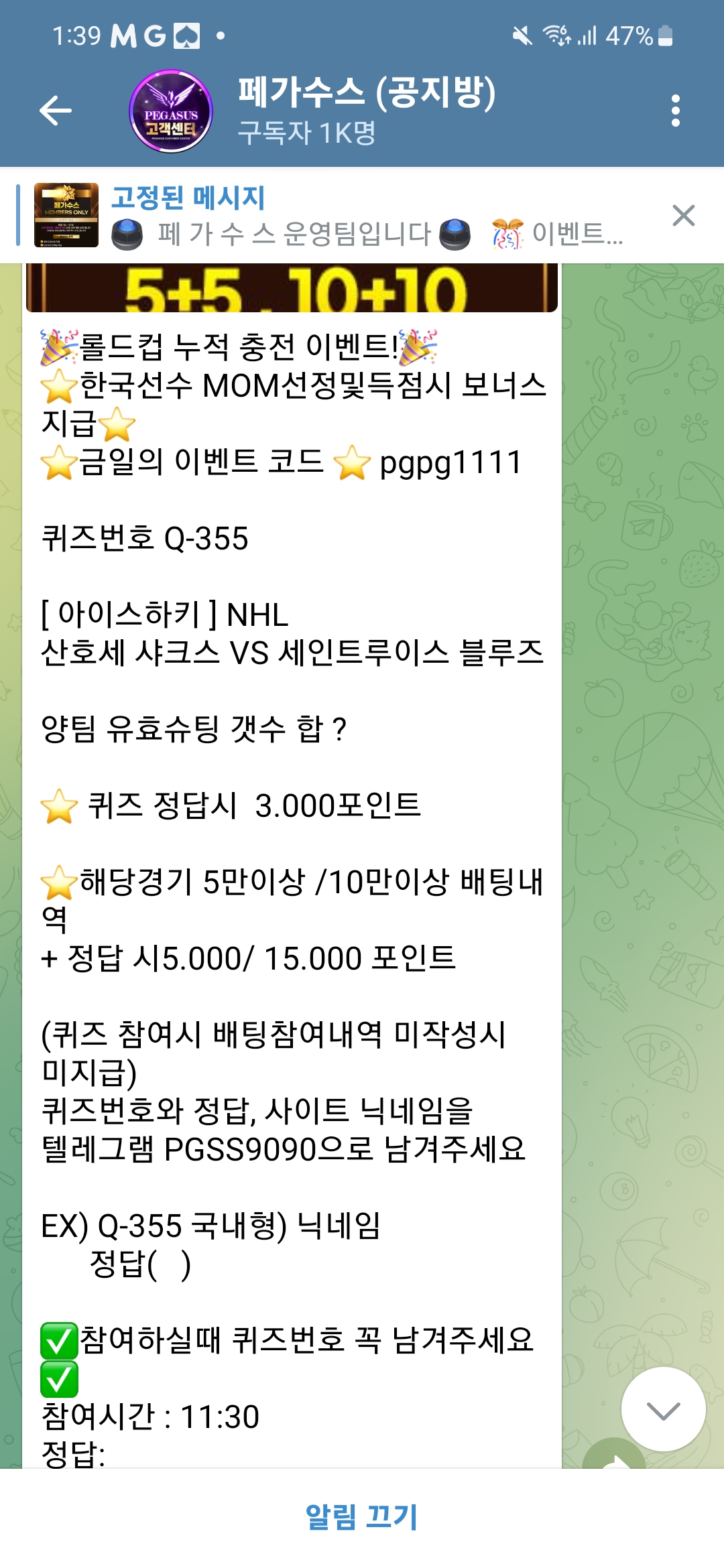This screenshot has height=1568, width=724.
Task: Tap 알림 끄기 to mute notifications
Action: pyautogui.click(x=362, y=1517)
